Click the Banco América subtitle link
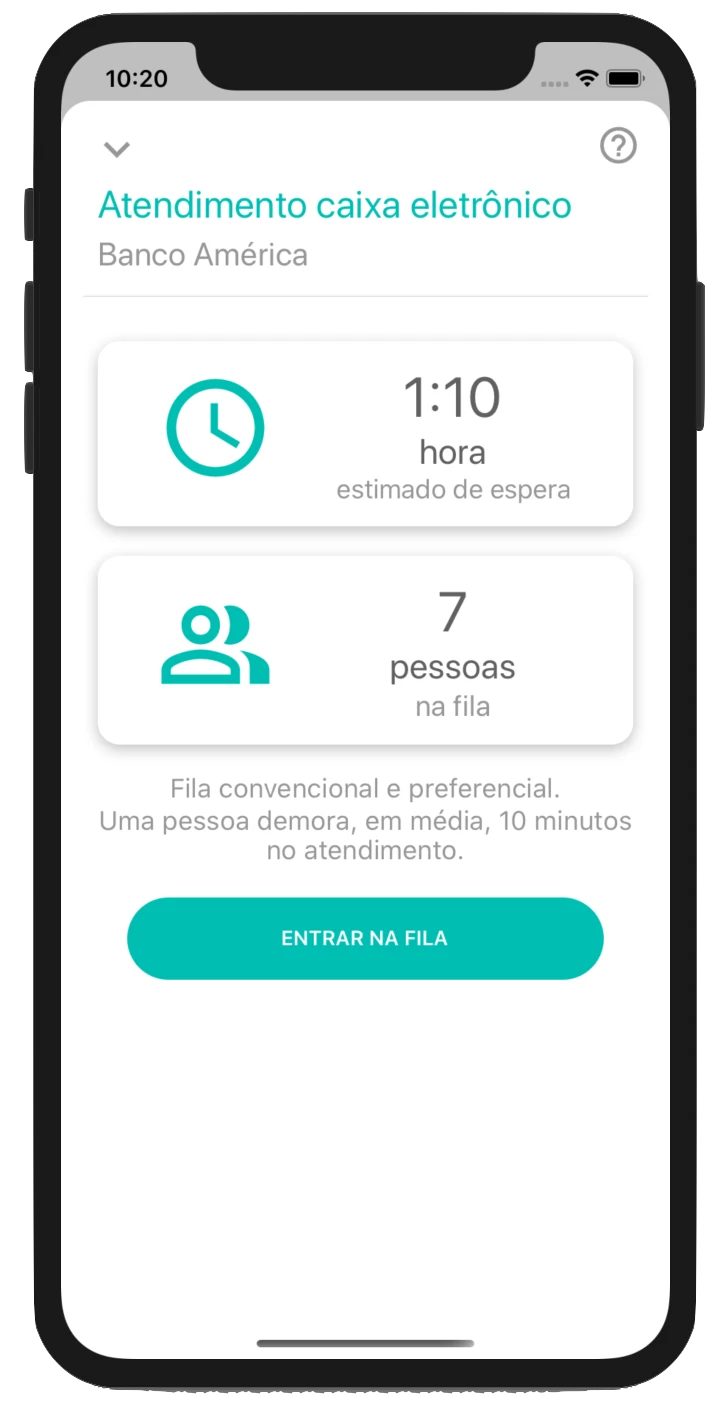Viewport: 720px width, 1406px height. coord(204,254)
